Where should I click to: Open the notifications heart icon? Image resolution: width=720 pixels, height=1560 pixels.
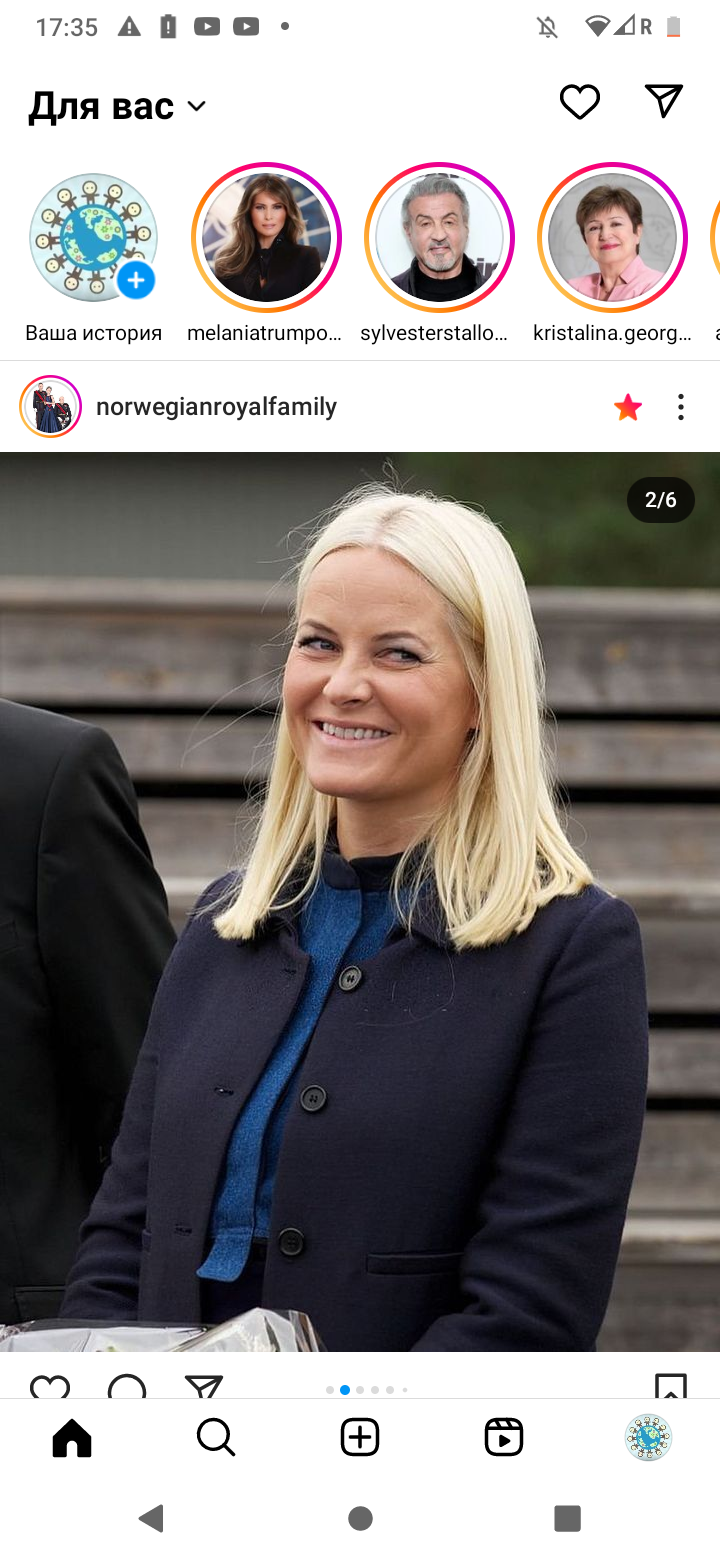(x=579, y=102)
